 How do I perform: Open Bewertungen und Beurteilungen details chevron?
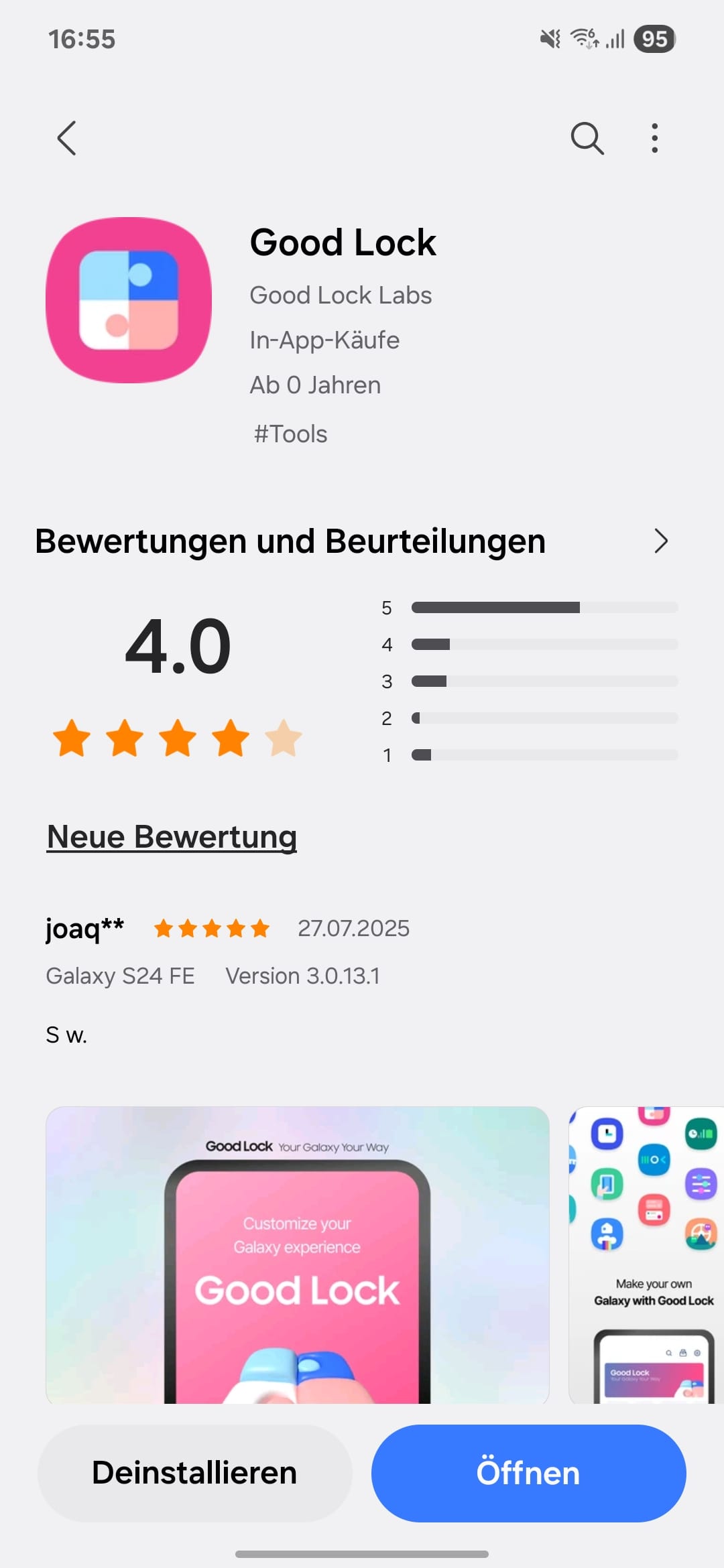pyautogui.click(x=661, y=541)
